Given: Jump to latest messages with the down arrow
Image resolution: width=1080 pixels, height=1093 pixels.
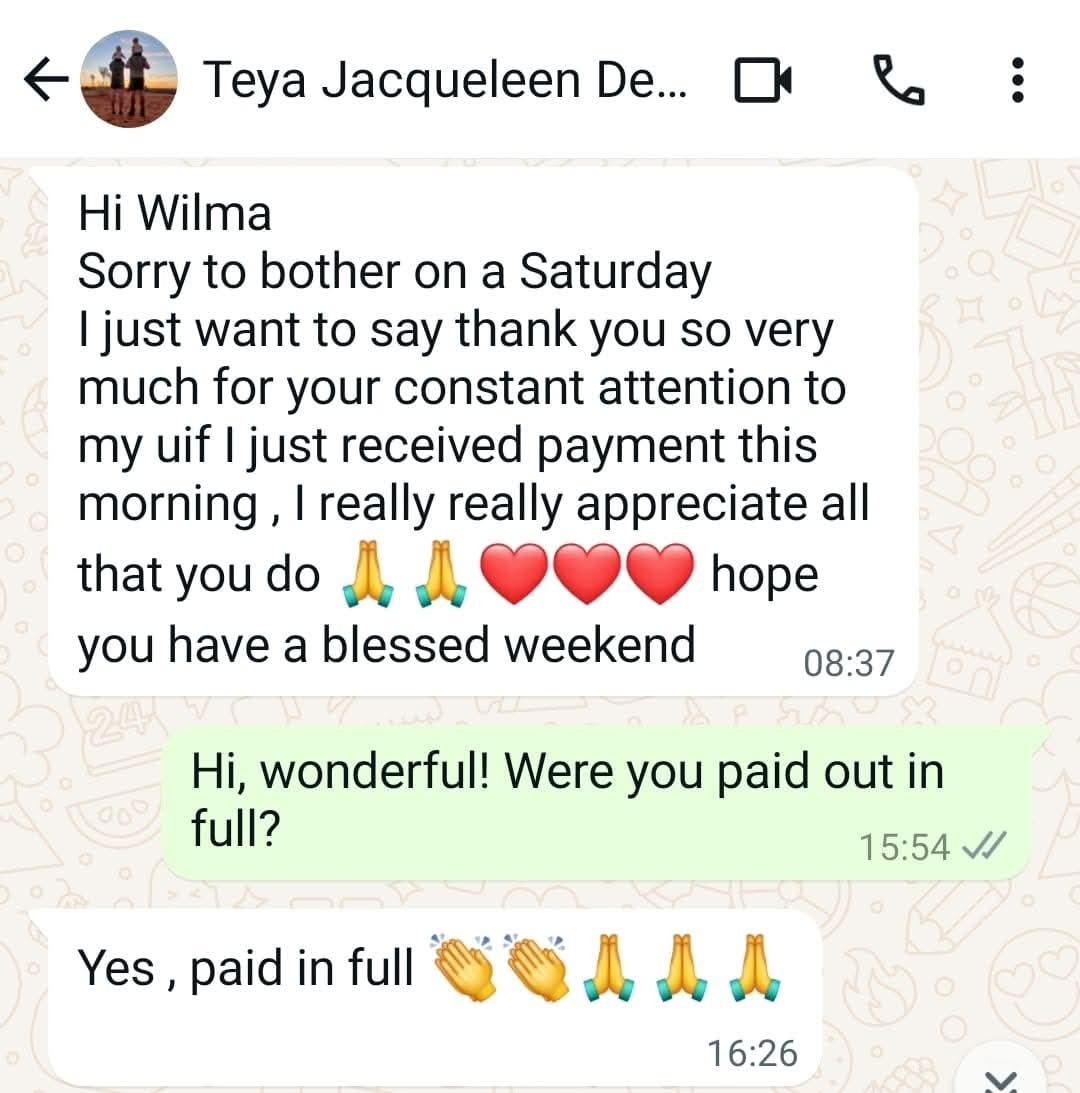Looking at the screenshot, I should pos(1002,1081).
